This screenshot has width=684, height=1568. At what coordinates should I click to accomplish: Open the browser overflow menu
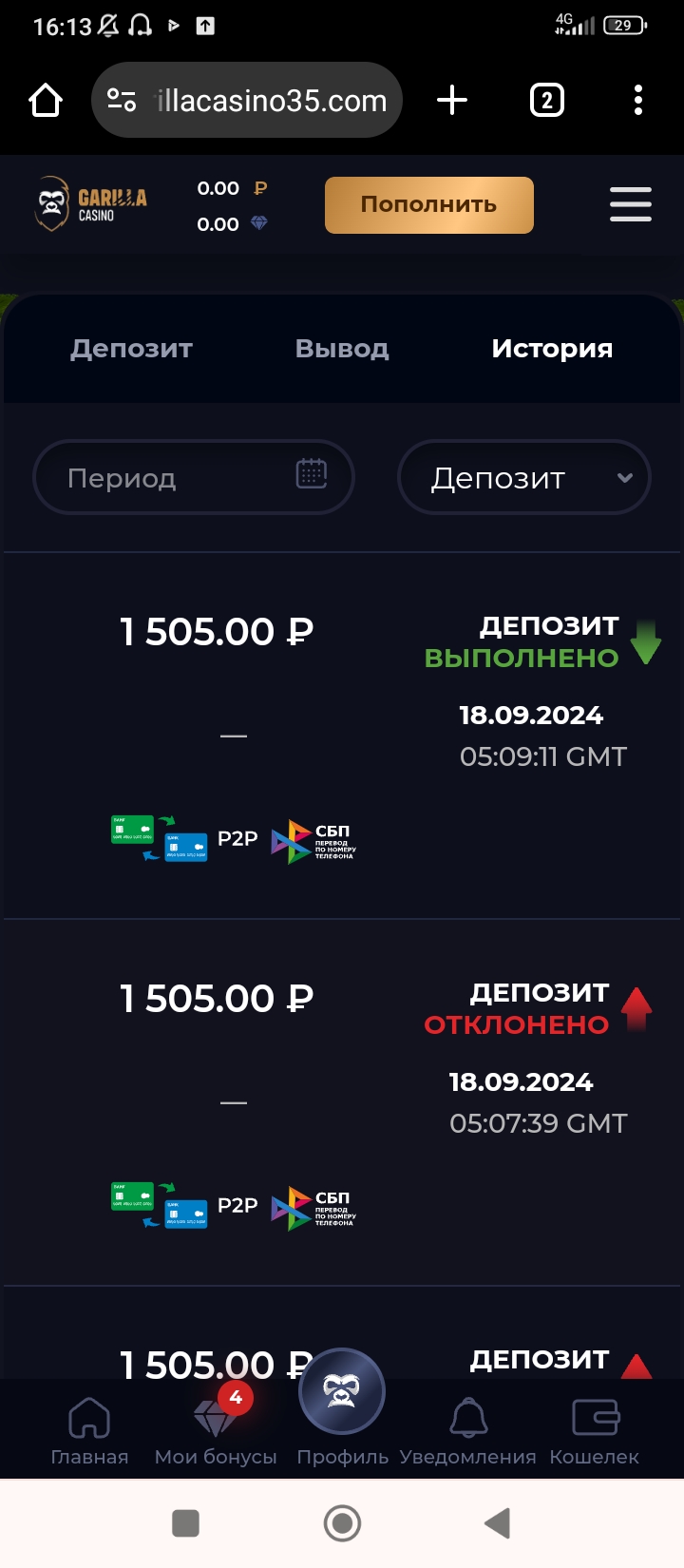[638, 100]
